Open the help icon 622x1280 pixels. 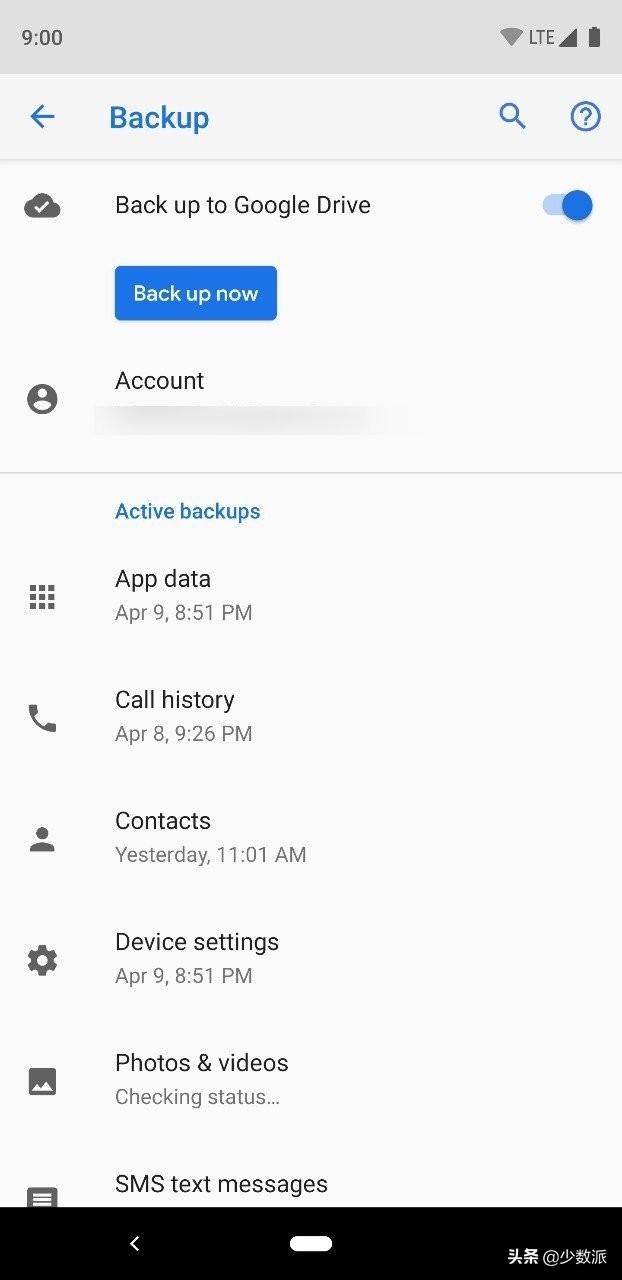coord(585,117)
